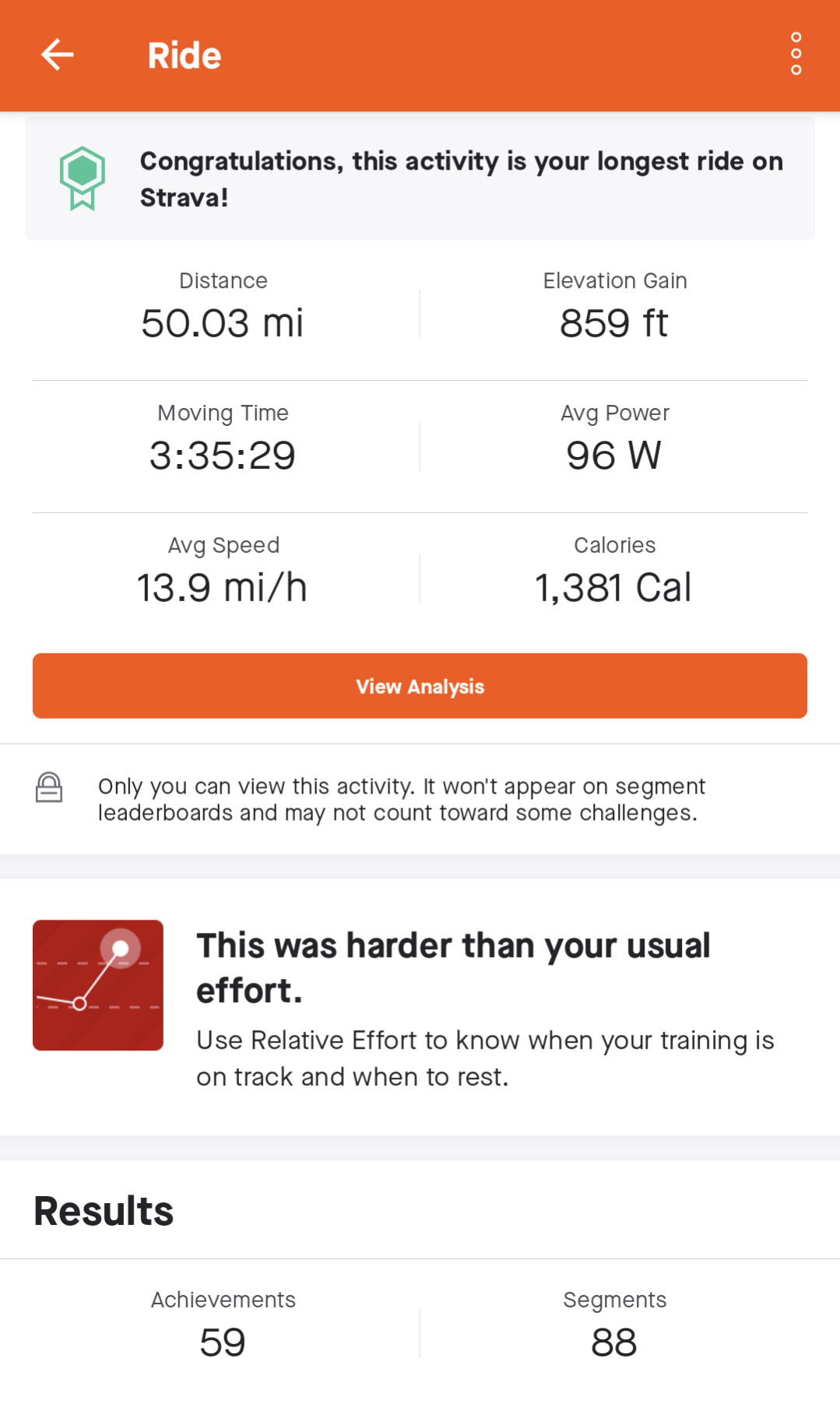Open the Achievements results

point(223,1328)
